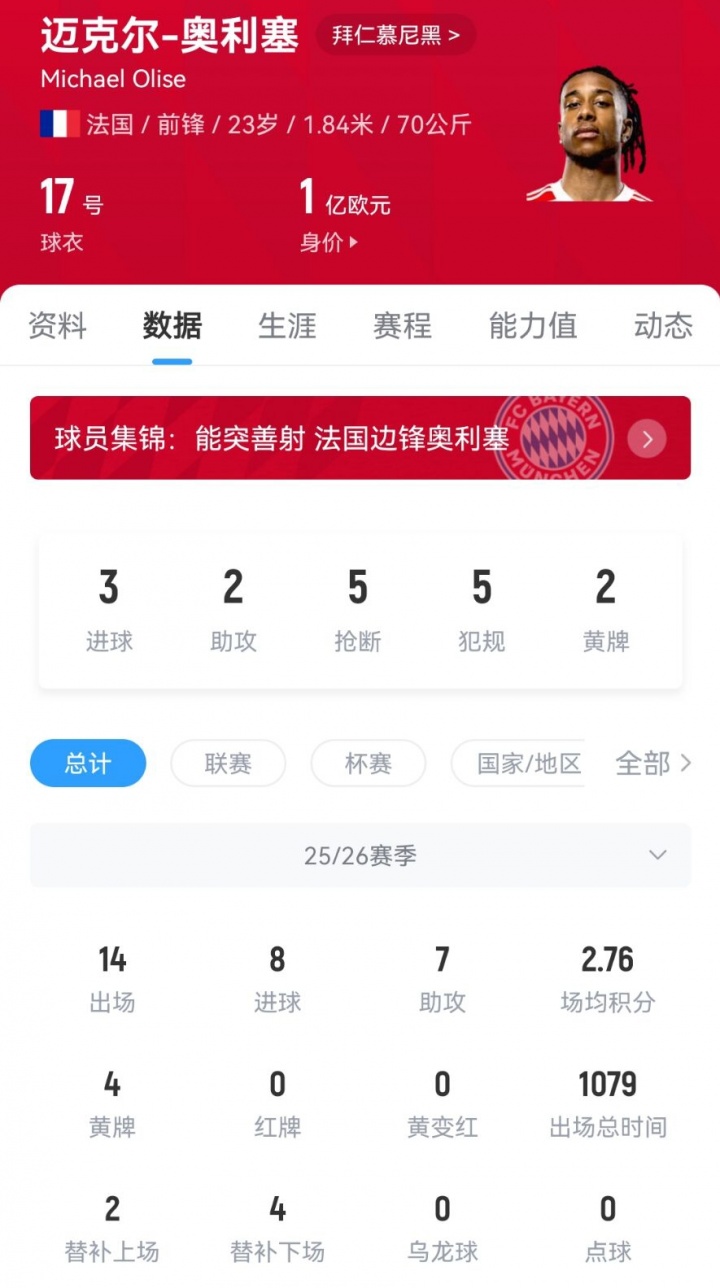Image resolution: width=720 pixels, height=1288 pixels.
Task: Show the 能力值 ability tab
Action: [x=532, y=326]
